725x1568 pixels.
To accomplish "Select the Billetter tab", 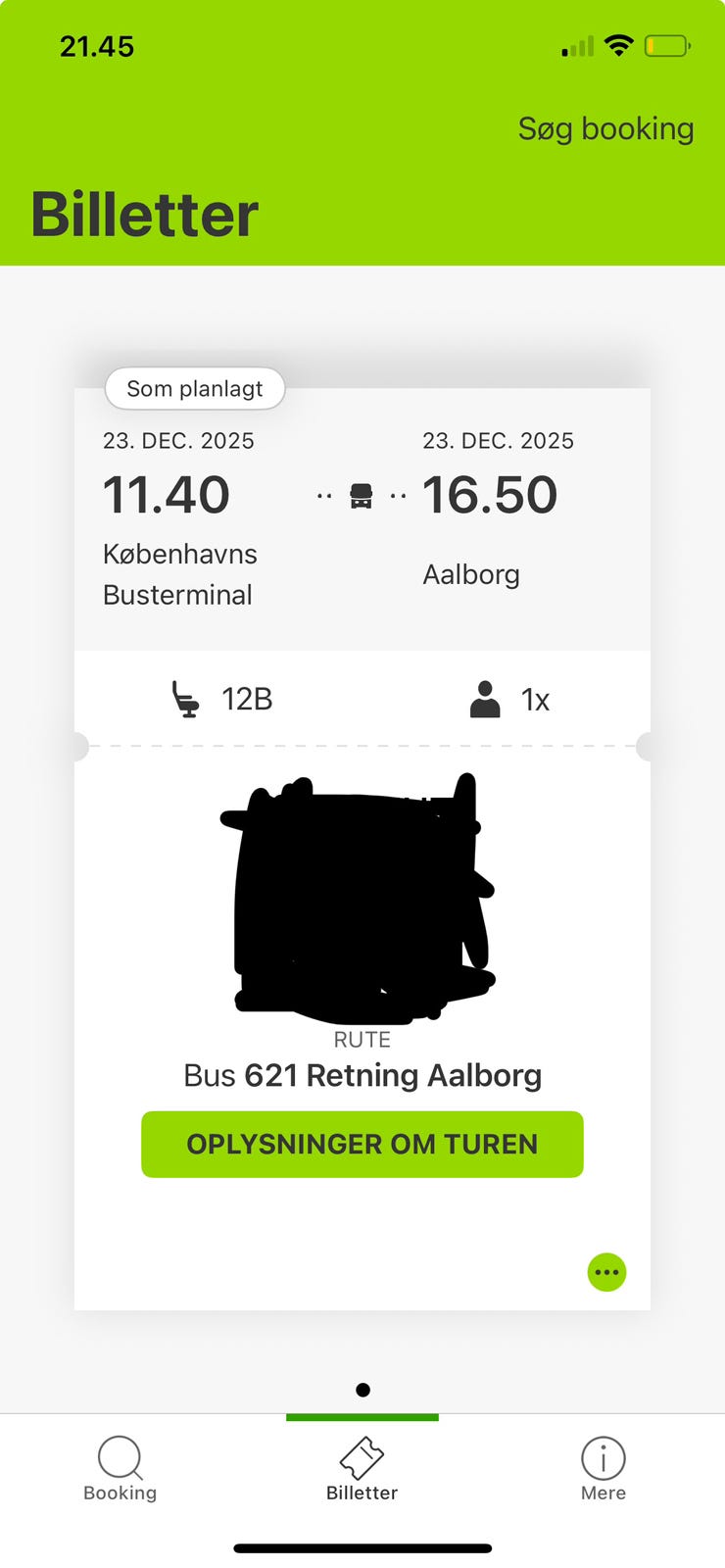I will [x=362, y=1469].
